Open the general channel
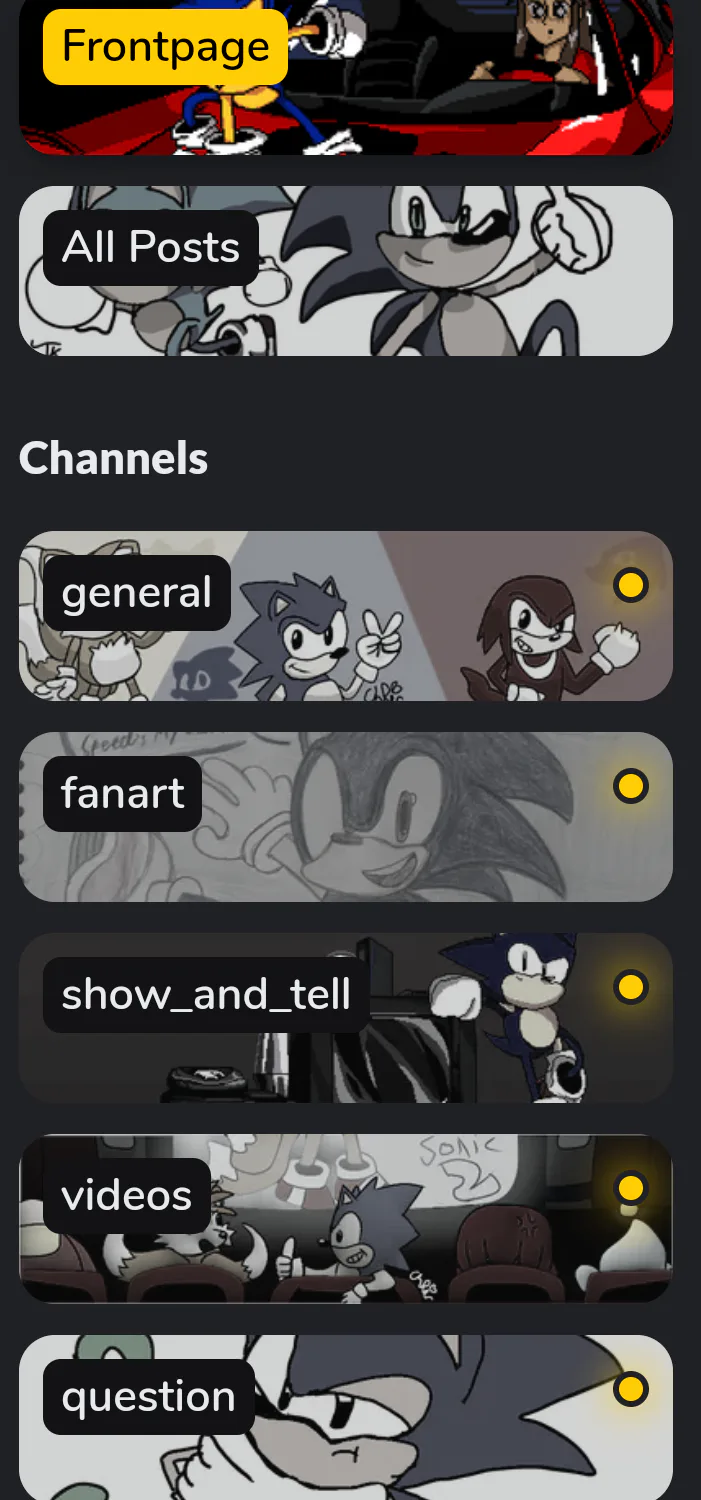The image size is (701, 1500). [345, 616]
